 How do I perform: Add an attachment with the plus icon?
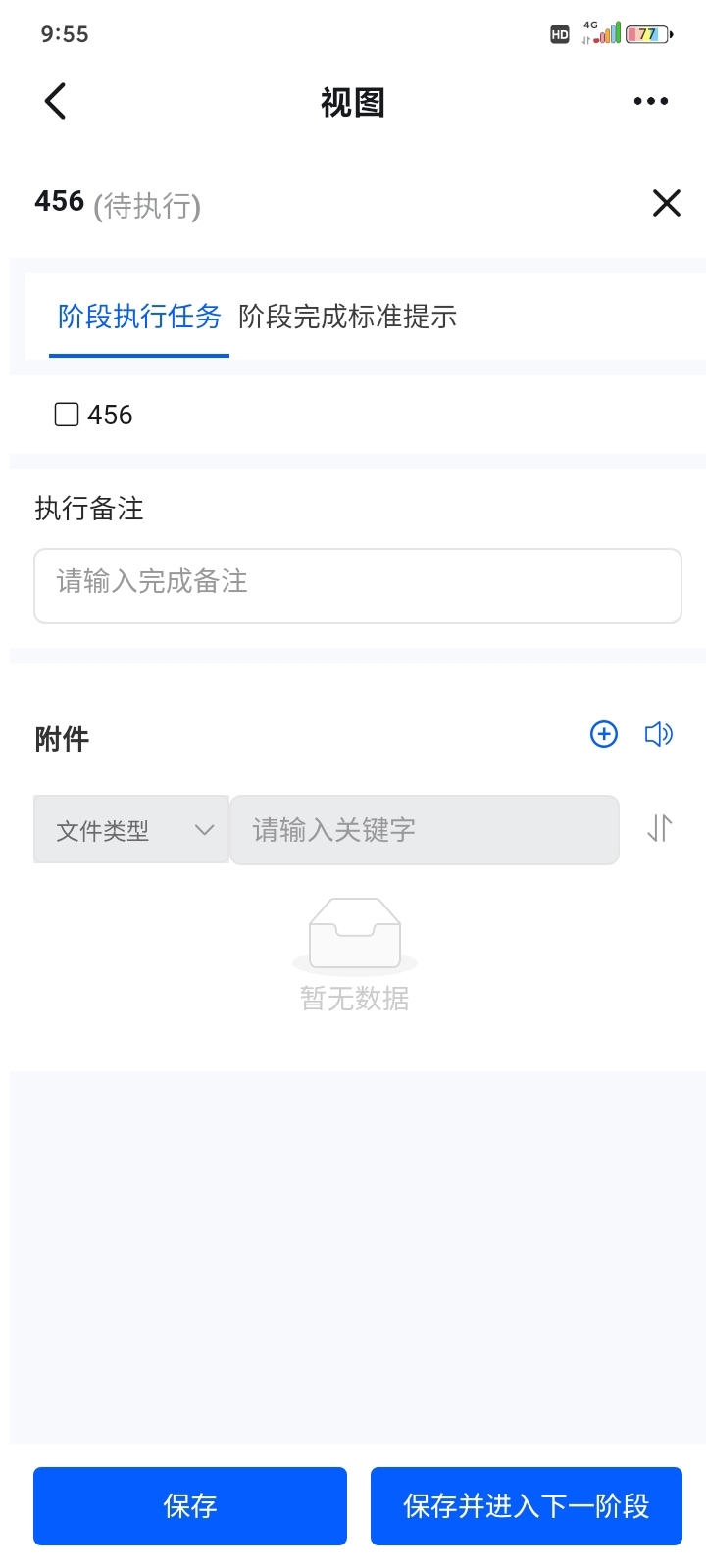tap(604, 734)
